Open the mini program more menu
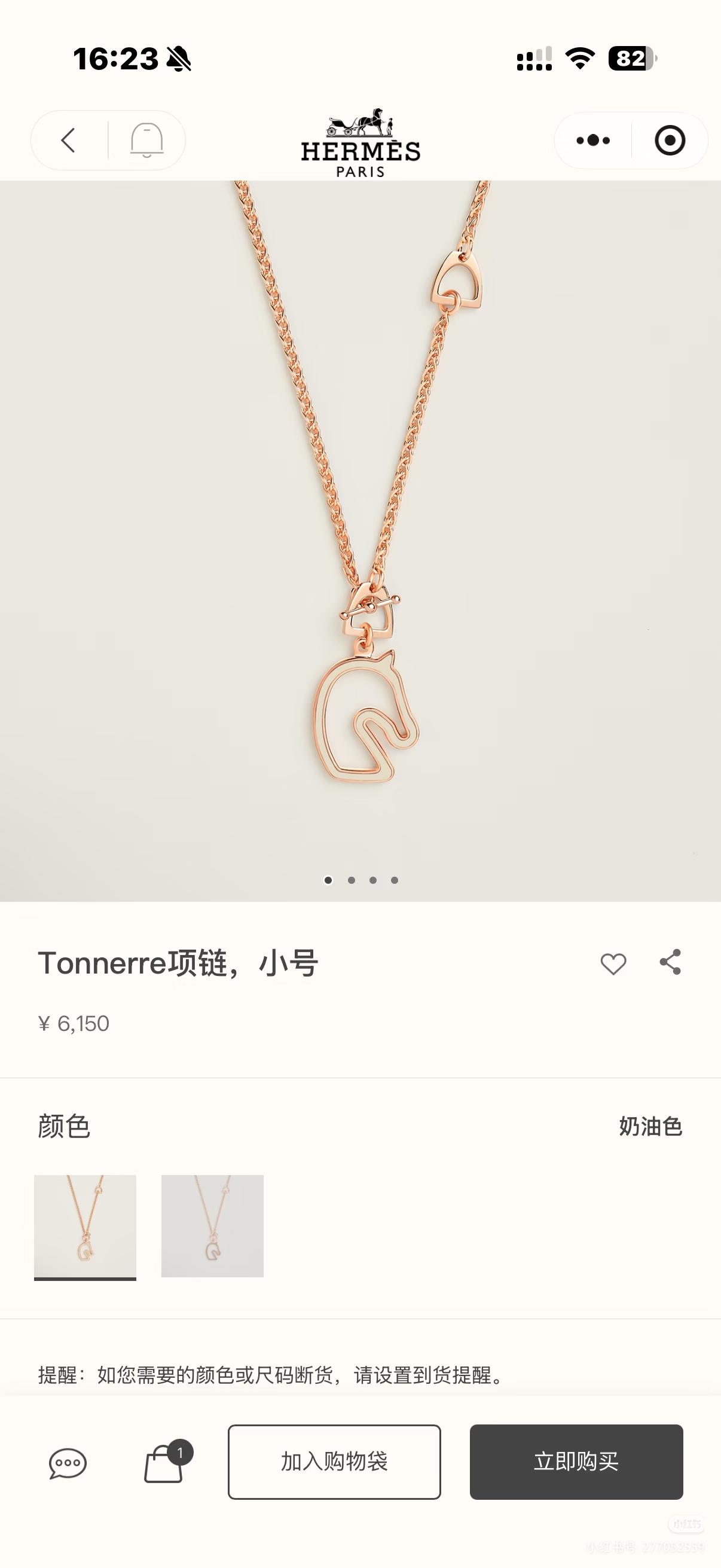The width and height of the screenshot is (721, 1568). [593, 141]
